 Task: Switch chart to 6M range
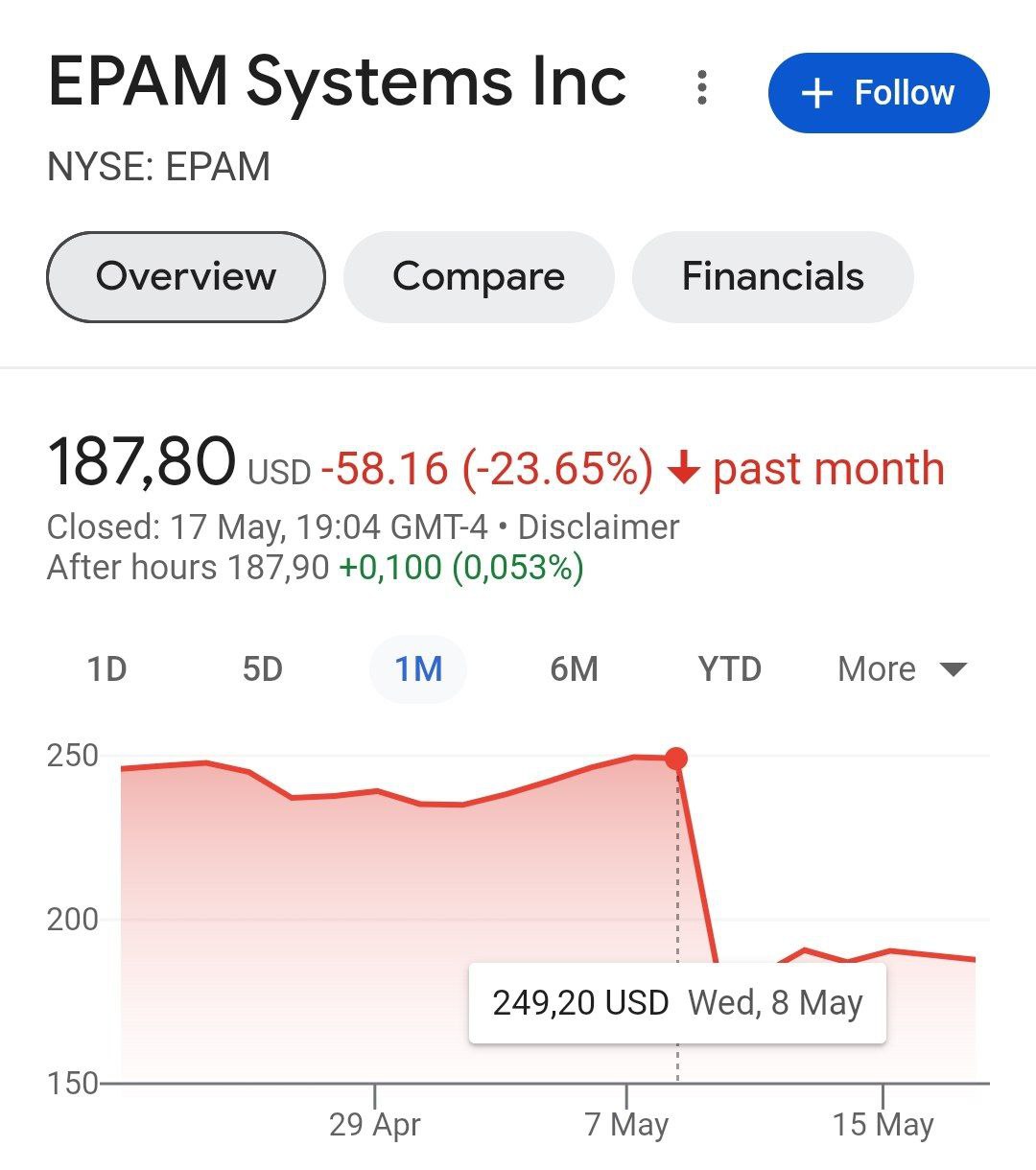coord(574,668)
